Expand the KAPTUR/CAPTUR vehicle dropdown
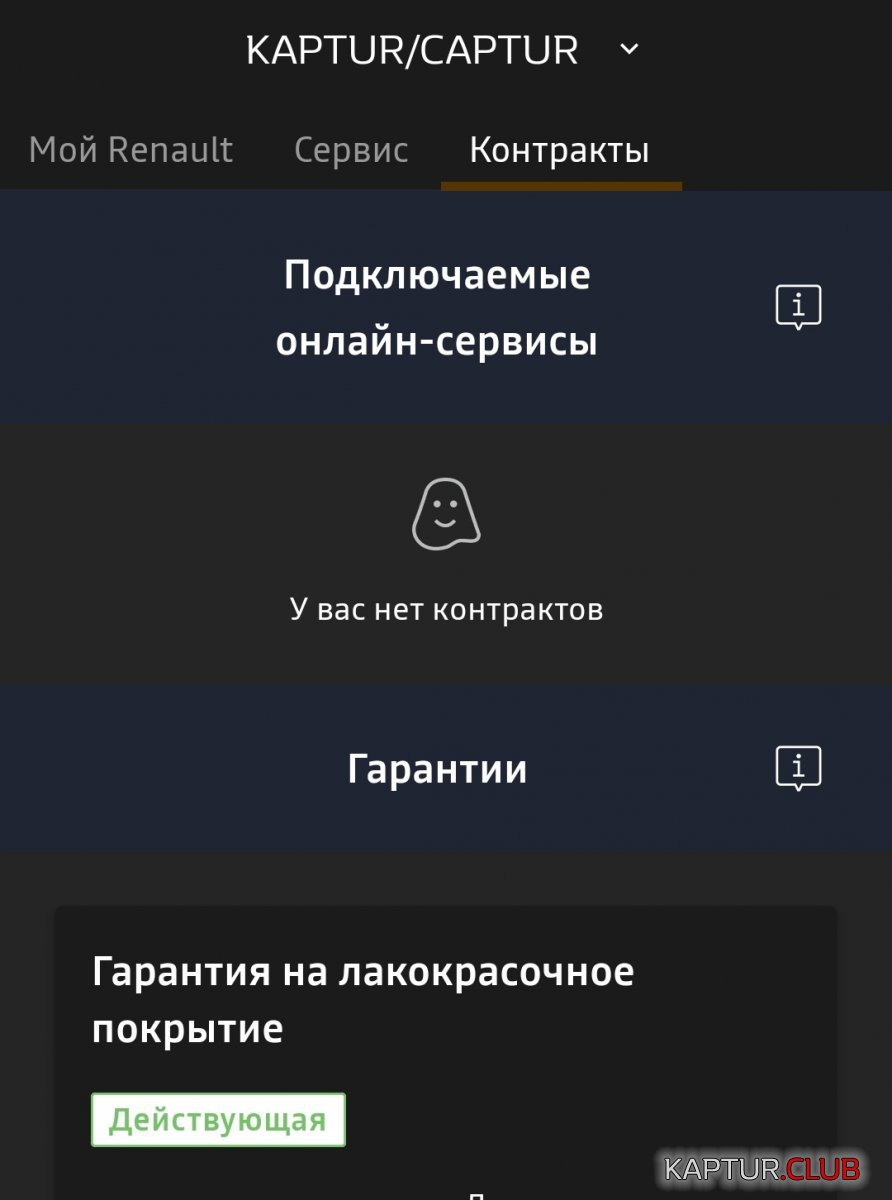Viewport: 892px width, 1200px height. click(629, 49)
